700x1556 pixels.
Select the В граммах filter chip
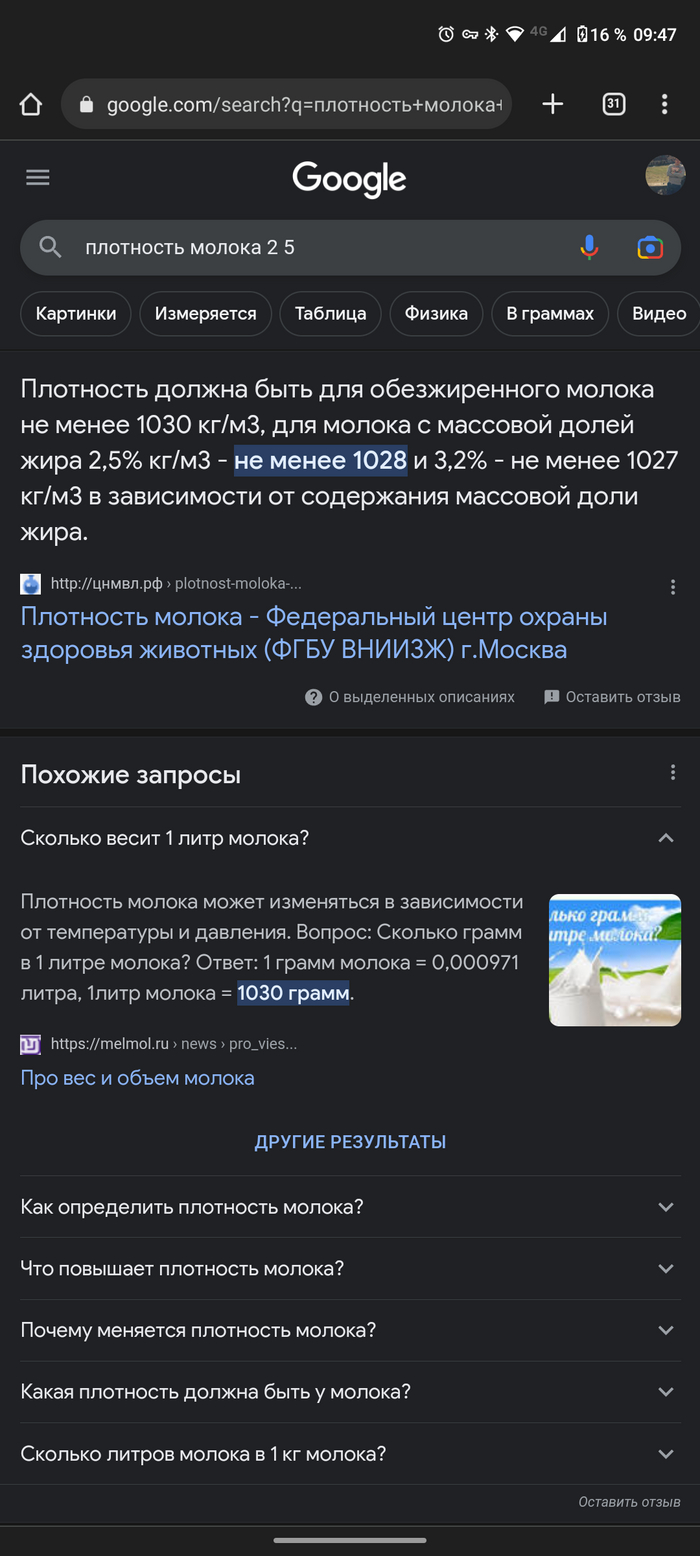point(549,313)
